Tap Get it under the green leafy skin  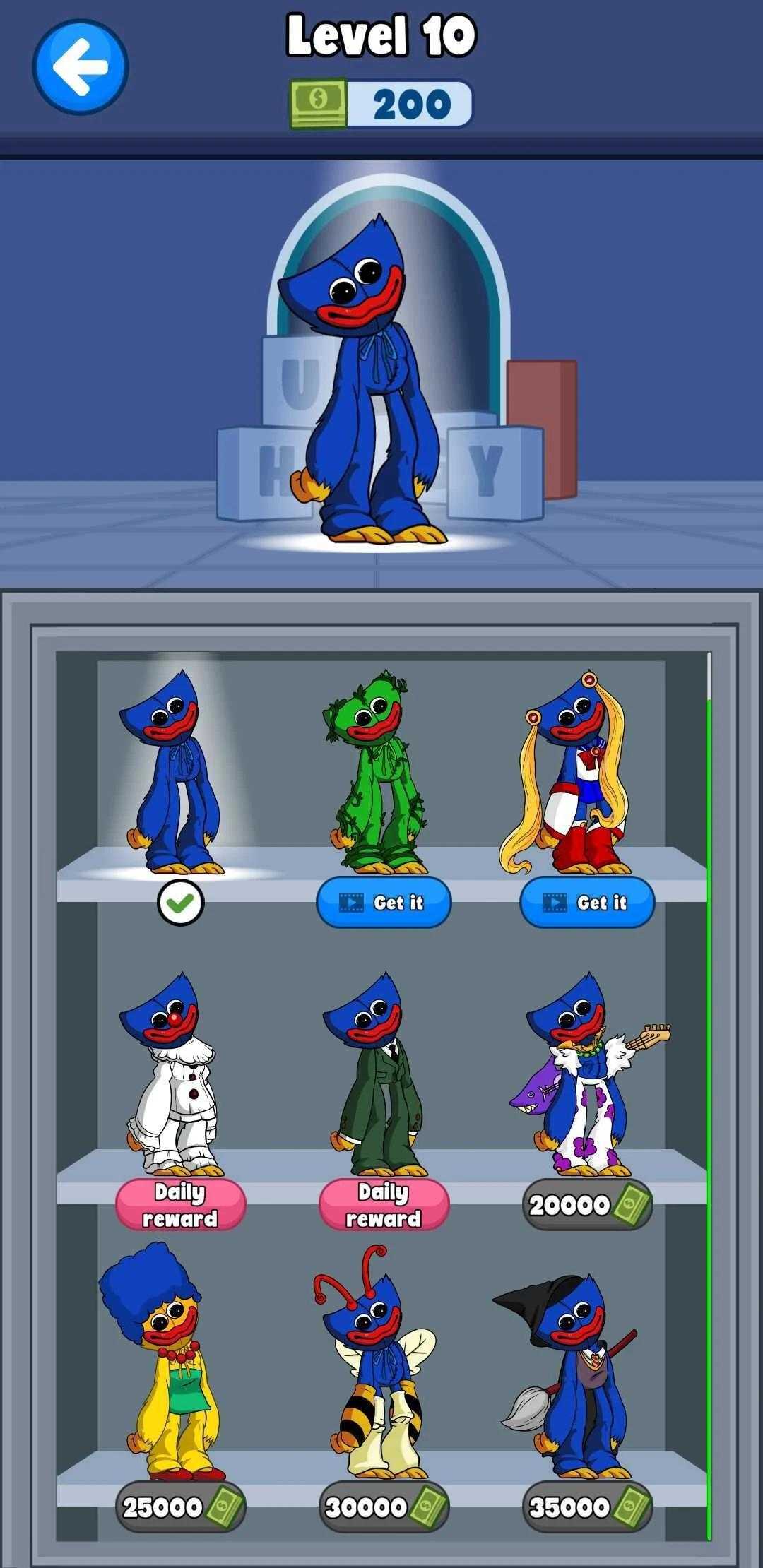[383, 902]
